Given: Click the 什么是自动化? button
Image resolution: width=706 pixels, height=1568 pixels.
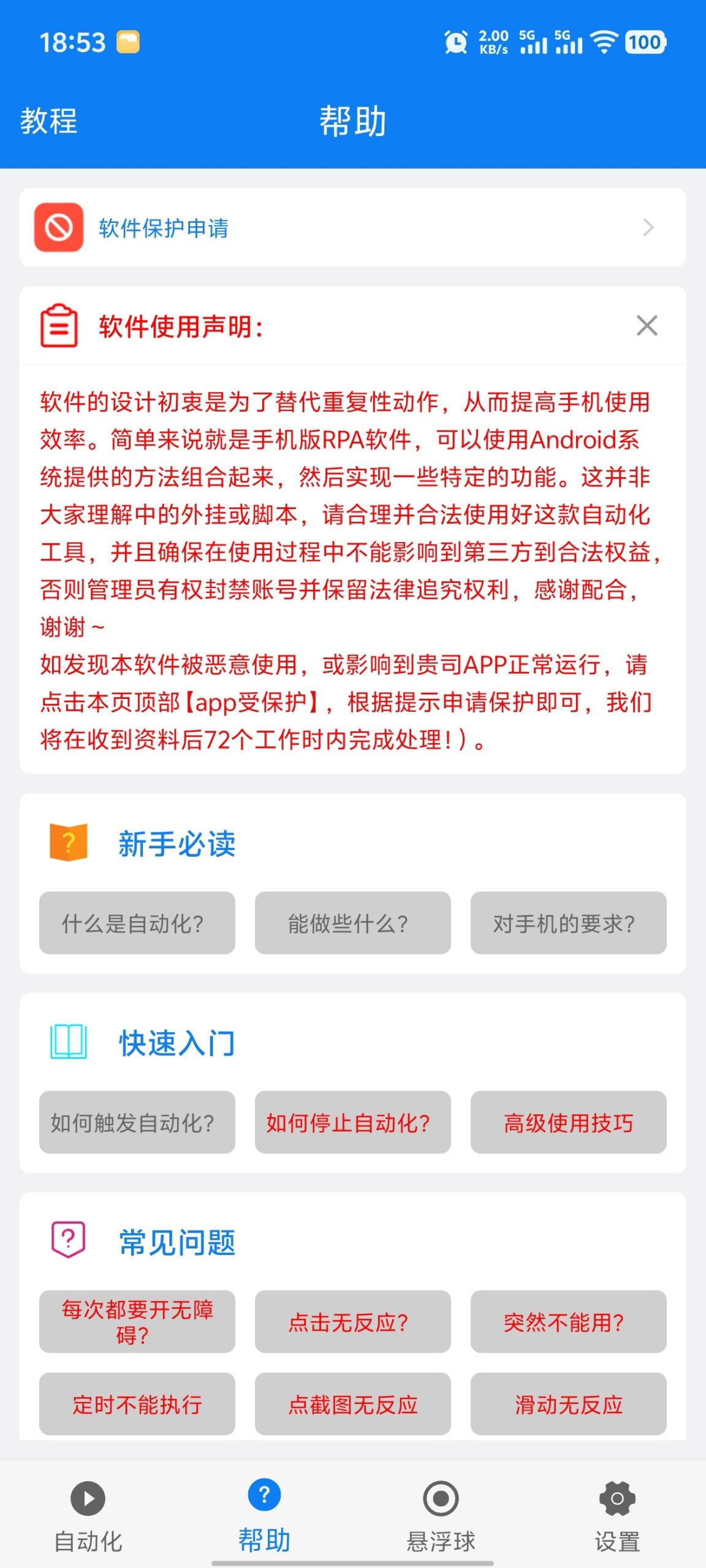Looking at the screenshot, I should [x=136, y=922].
